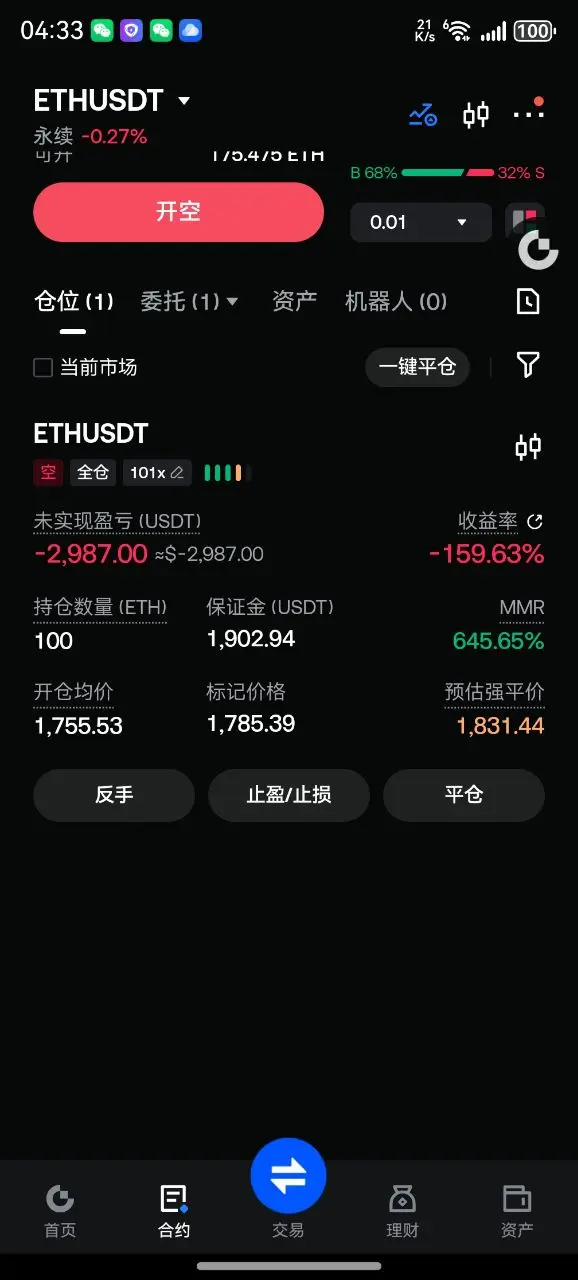Screen dimensions: 578x1280
Task: Expand the 0.01 depth dropdown
Action: pyautogui.click(x=420, y=222)
